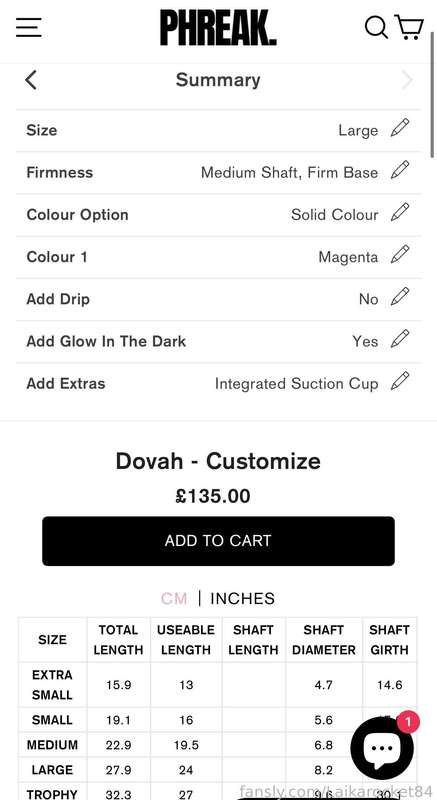Edit the Colour Option choice
437x800 pixels.
coord(400,212)
